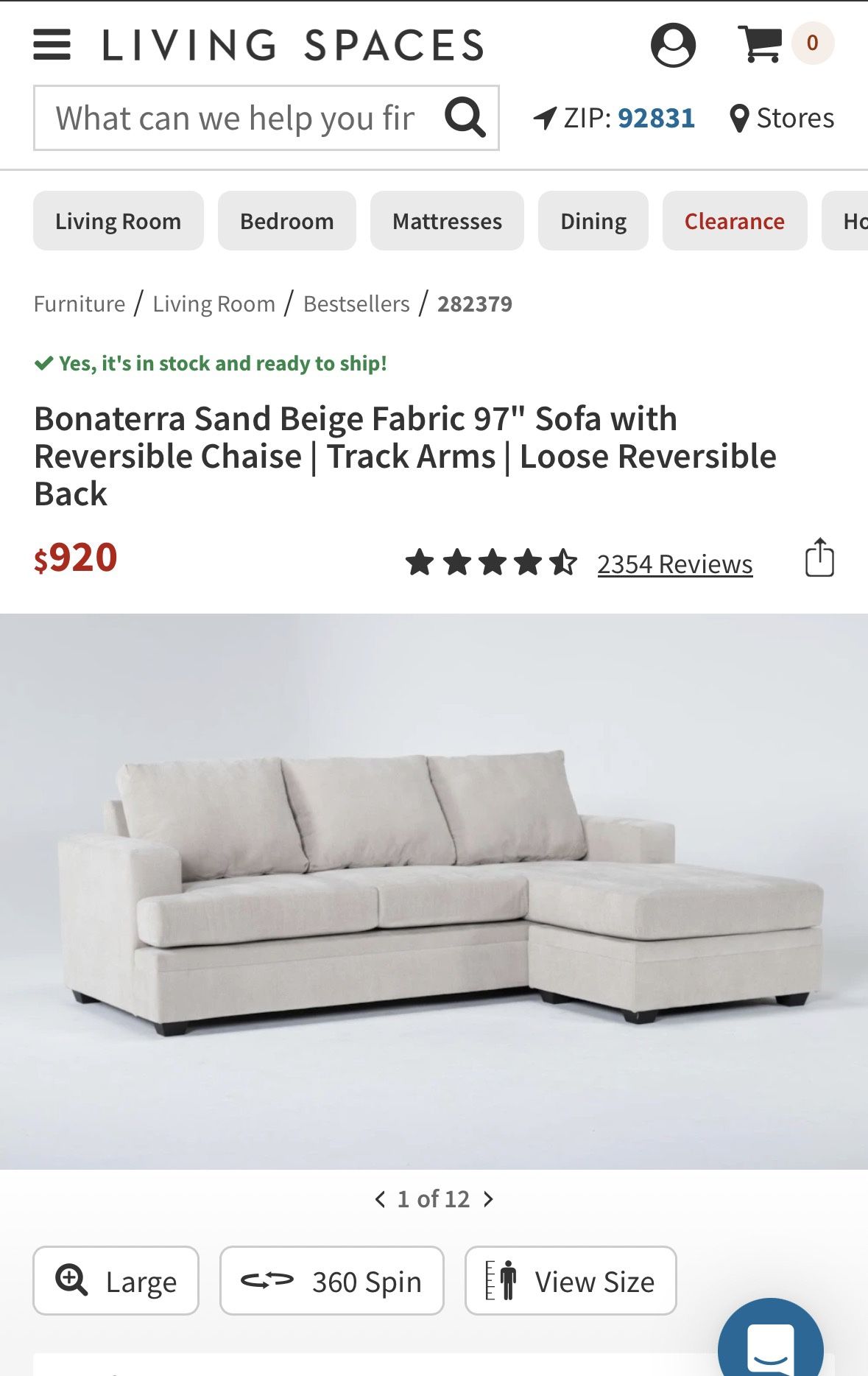Open the 2354 Reviews link

pos(674,564)
